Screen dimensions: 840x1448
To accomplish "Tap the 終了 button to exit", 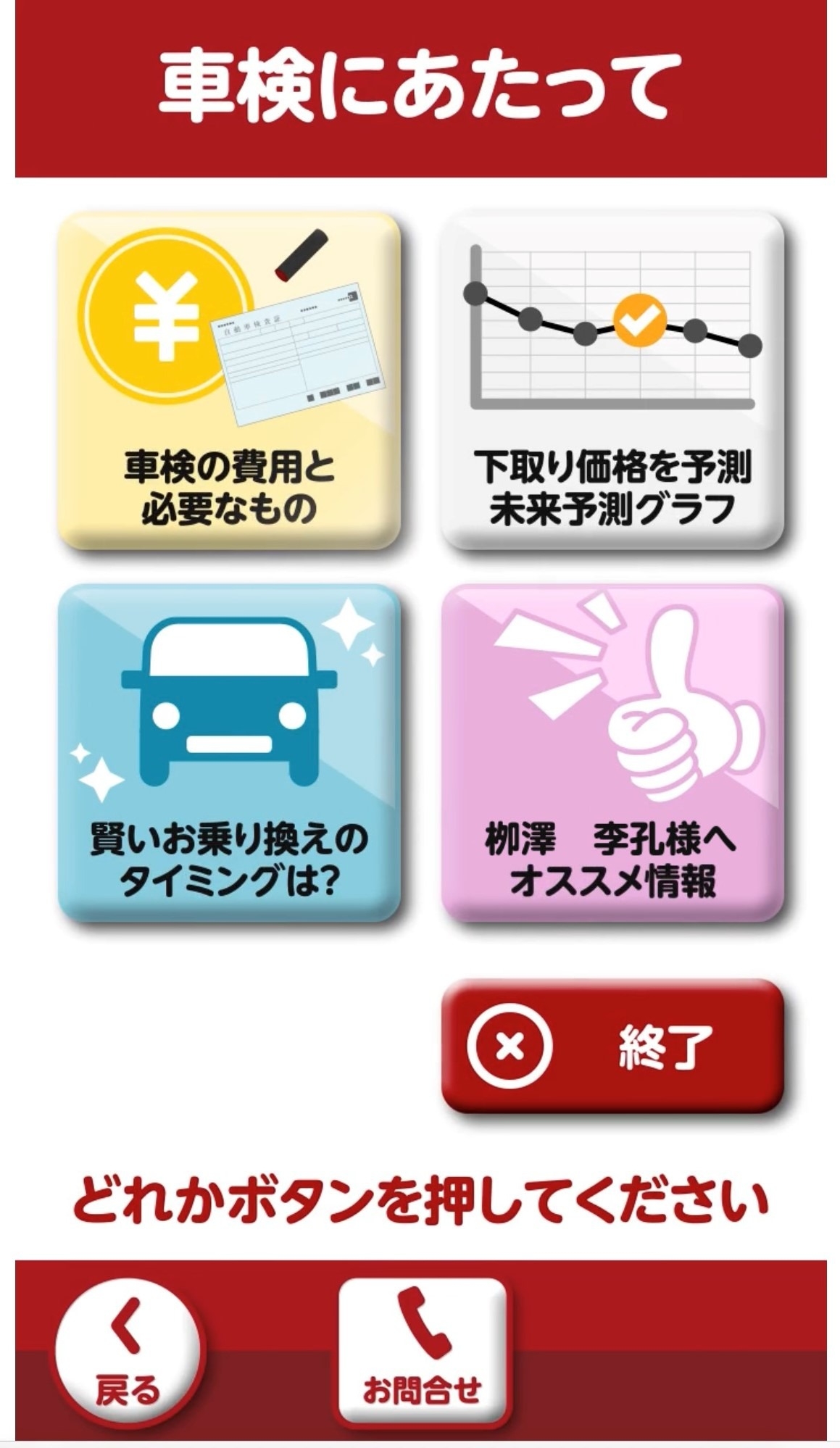I will point(613,1046).
